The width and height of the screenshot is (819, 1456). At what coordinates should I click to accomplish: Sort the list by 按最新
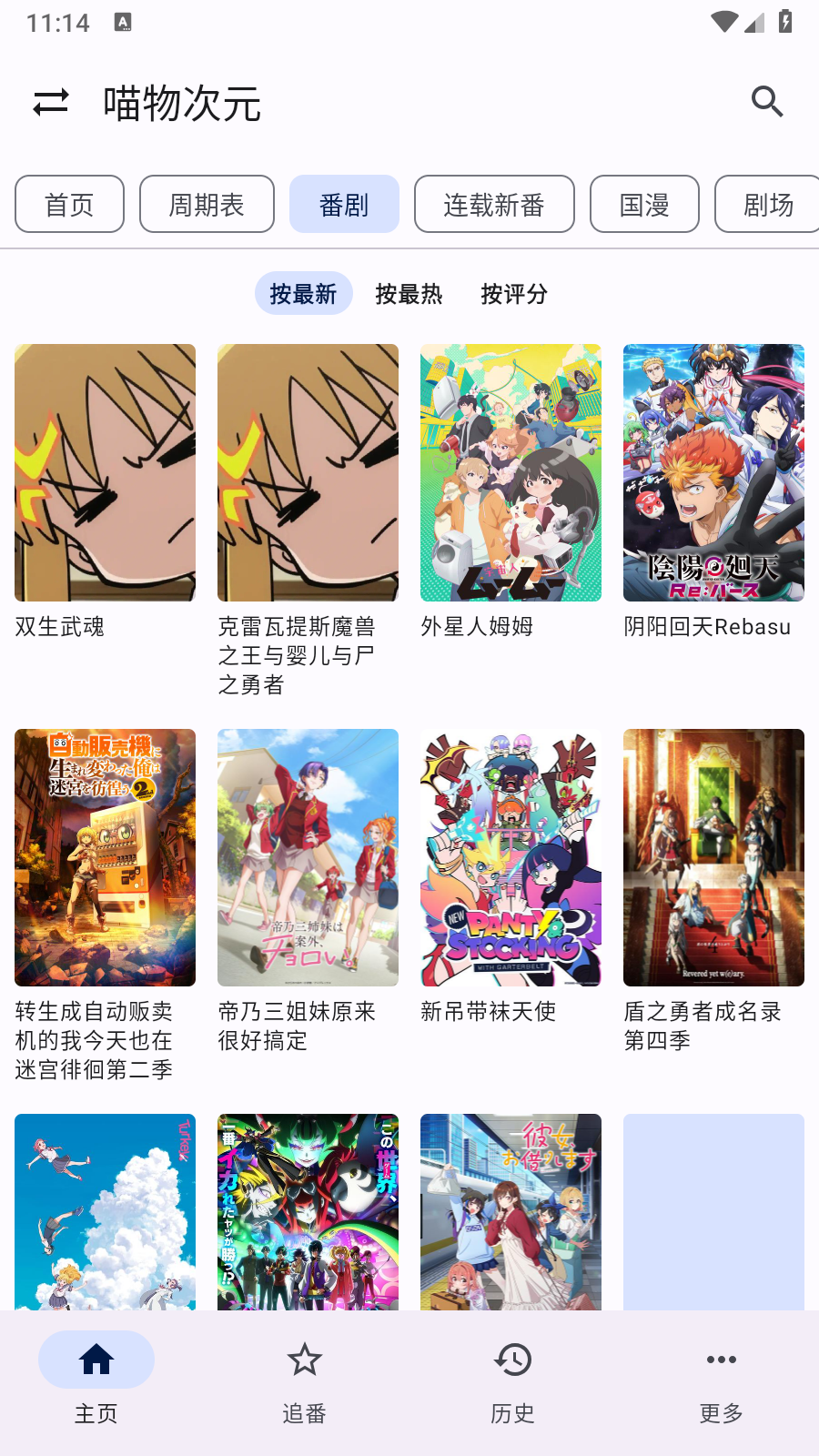(x=303, y=293)
